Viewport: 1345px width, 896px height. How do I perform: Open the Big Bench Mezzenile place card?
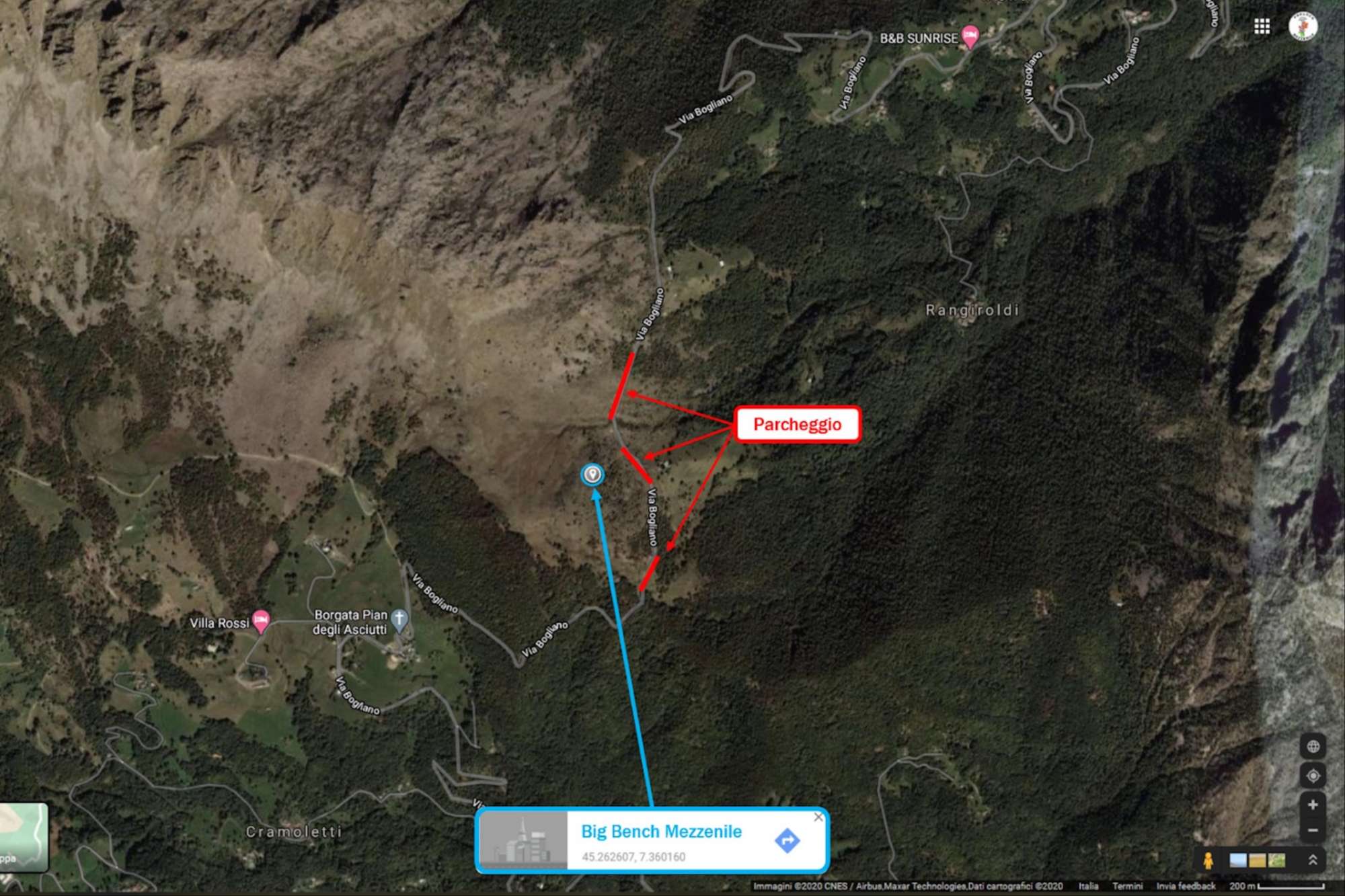(661, 832)
